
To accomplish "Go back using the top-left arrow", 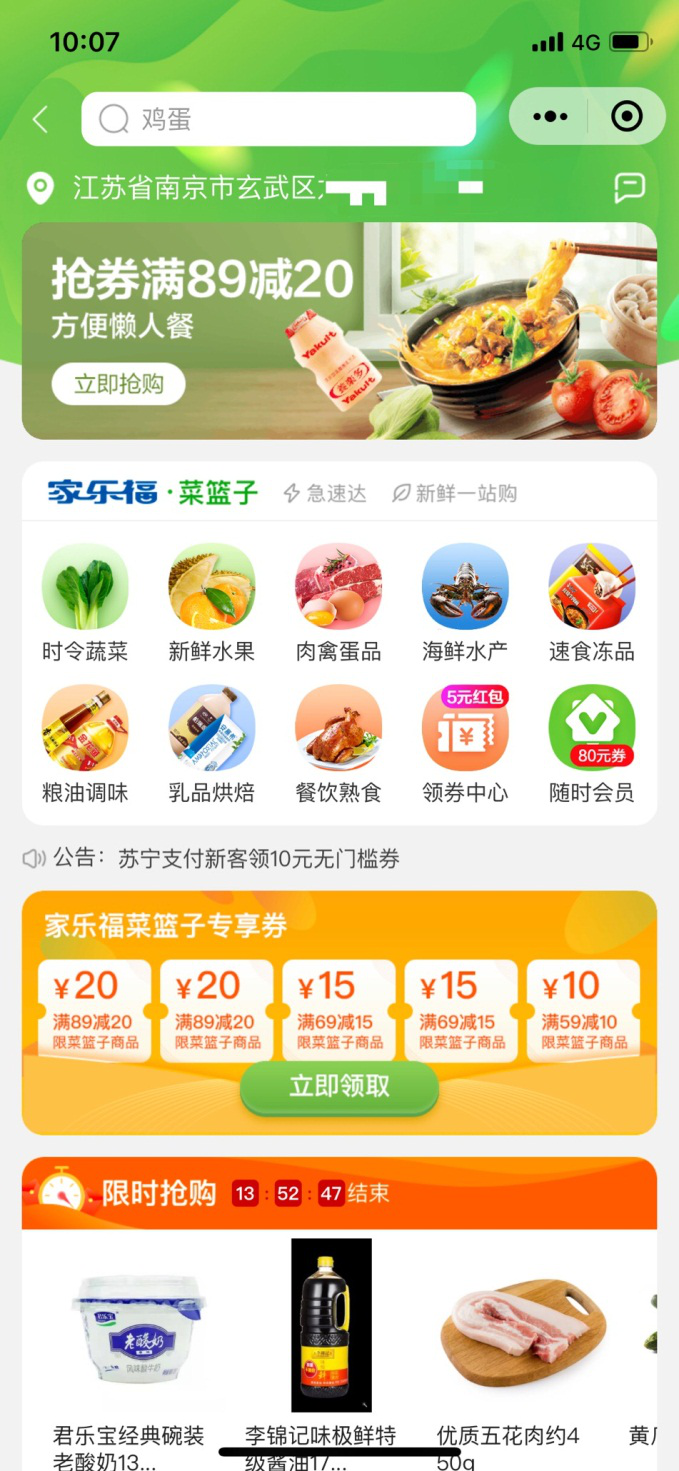I will (x=40, y=120).
